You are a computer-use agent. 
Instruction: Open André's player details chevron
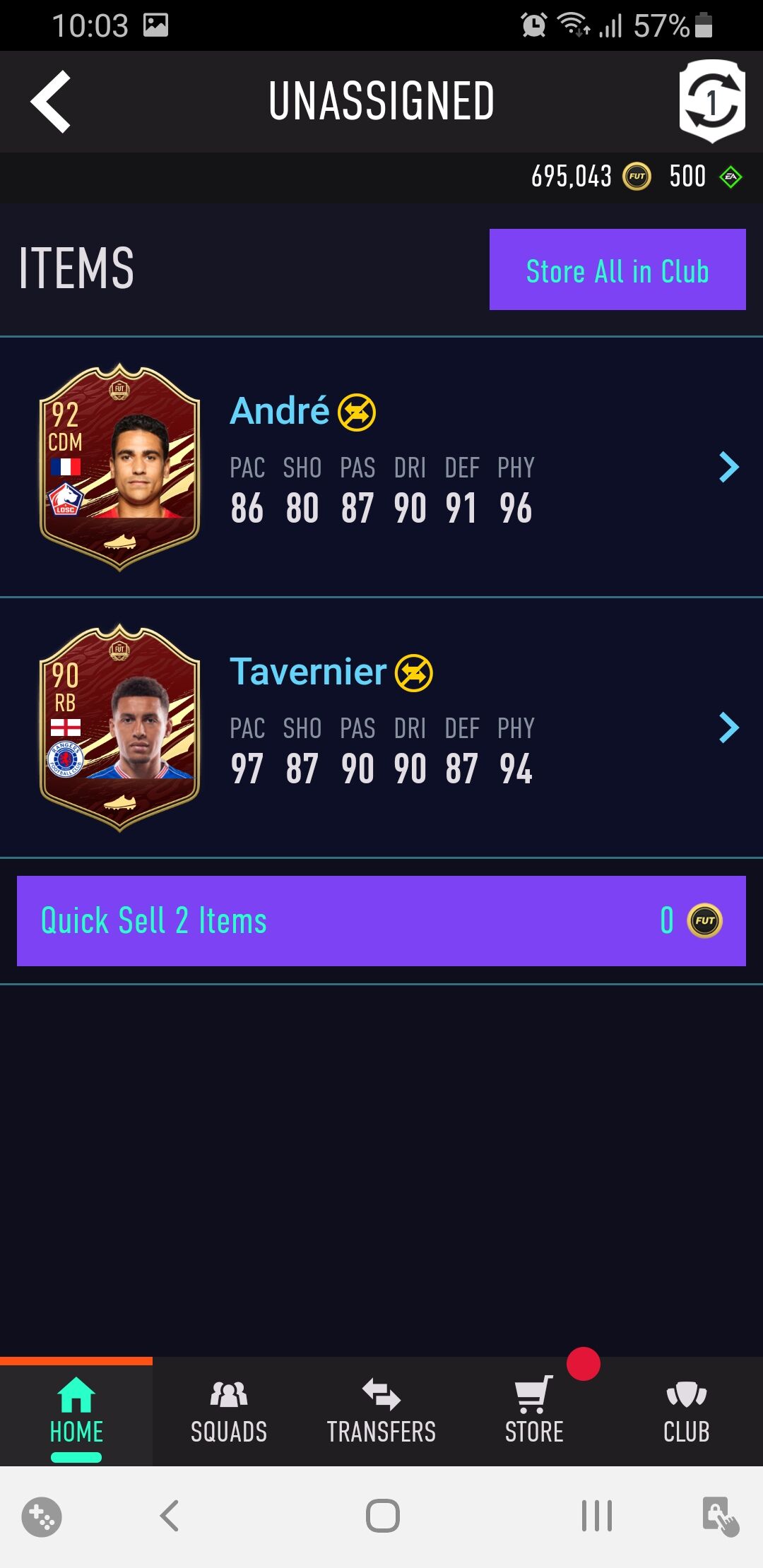pos(728,467)
